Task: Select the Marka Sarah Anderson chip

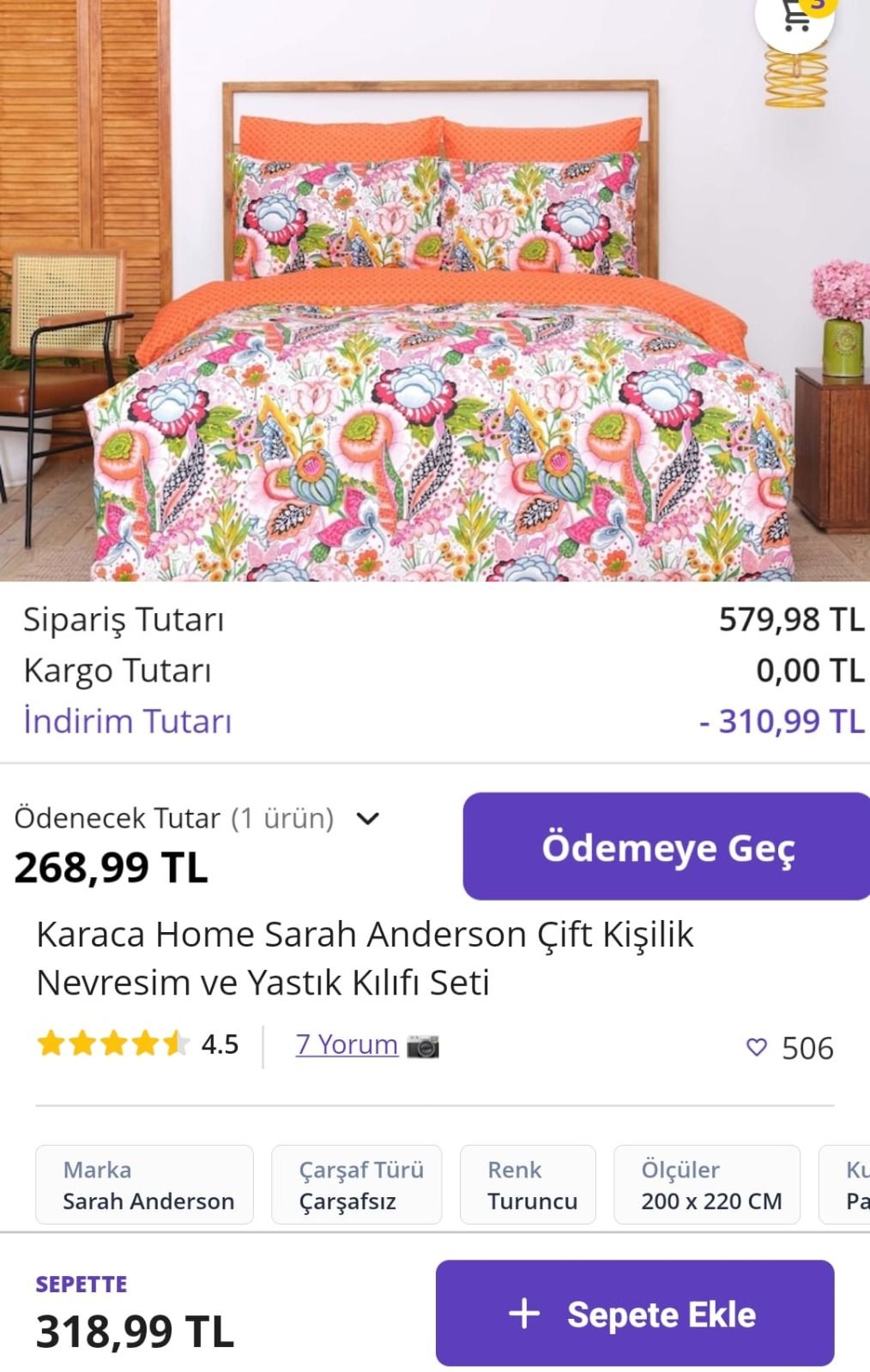Action: [145, 1184]
